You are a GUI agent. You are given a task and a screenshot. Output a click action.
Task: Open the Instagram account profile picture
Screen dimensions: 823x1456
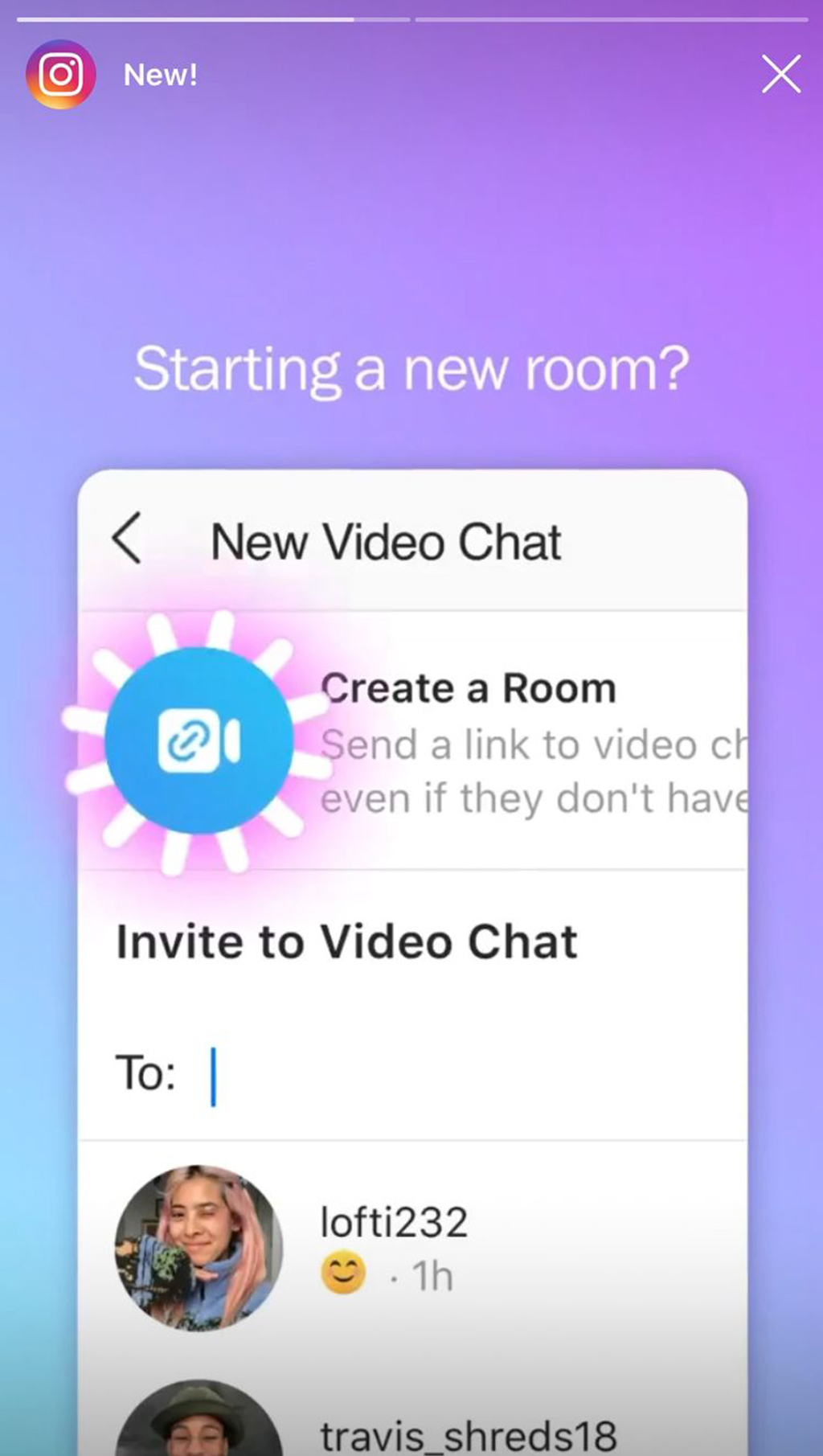coord(61,75)
